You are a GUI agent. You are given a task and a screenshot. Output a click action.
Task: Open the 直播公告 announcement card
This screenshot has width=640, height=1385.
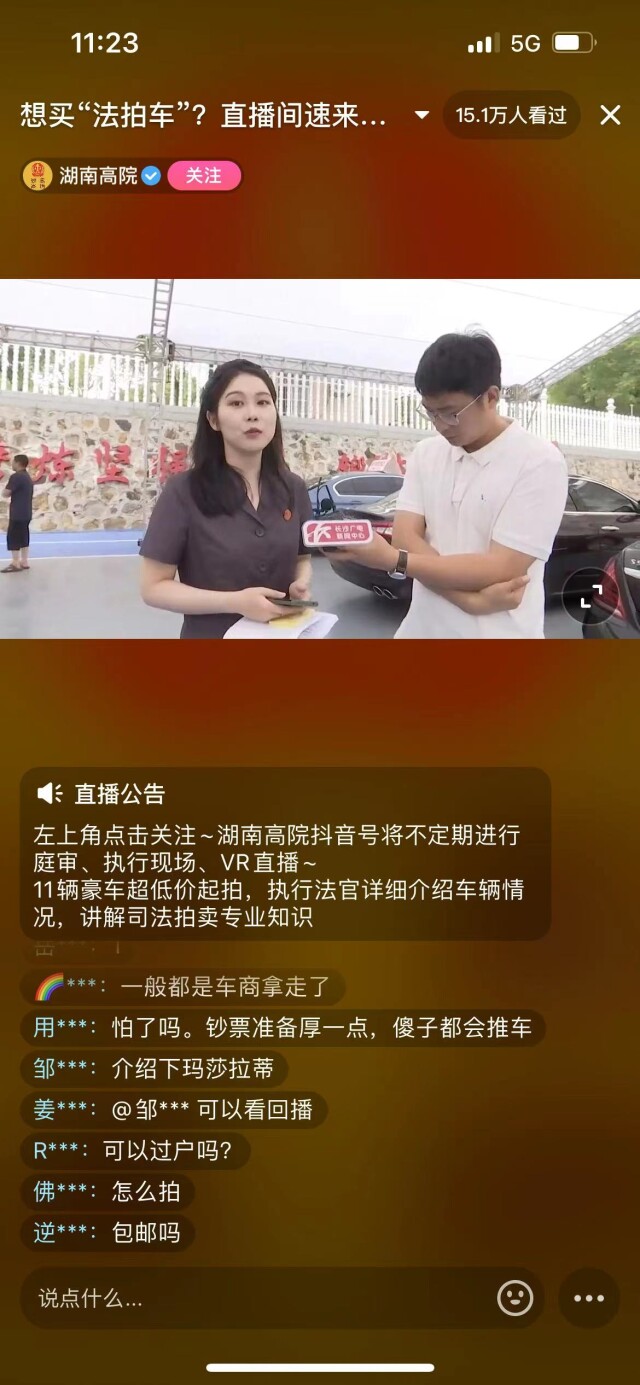pyautogui.click(x=285, y=853)
